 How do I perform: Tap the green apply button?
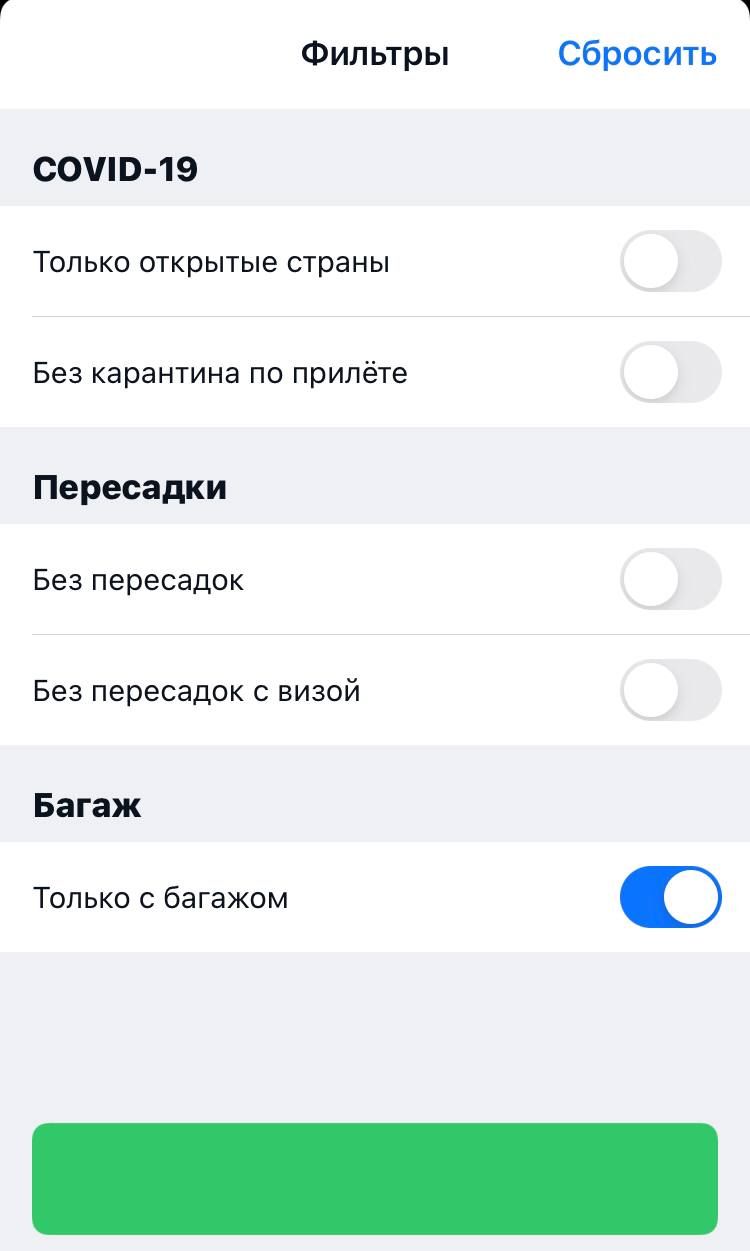(375, 1178)
